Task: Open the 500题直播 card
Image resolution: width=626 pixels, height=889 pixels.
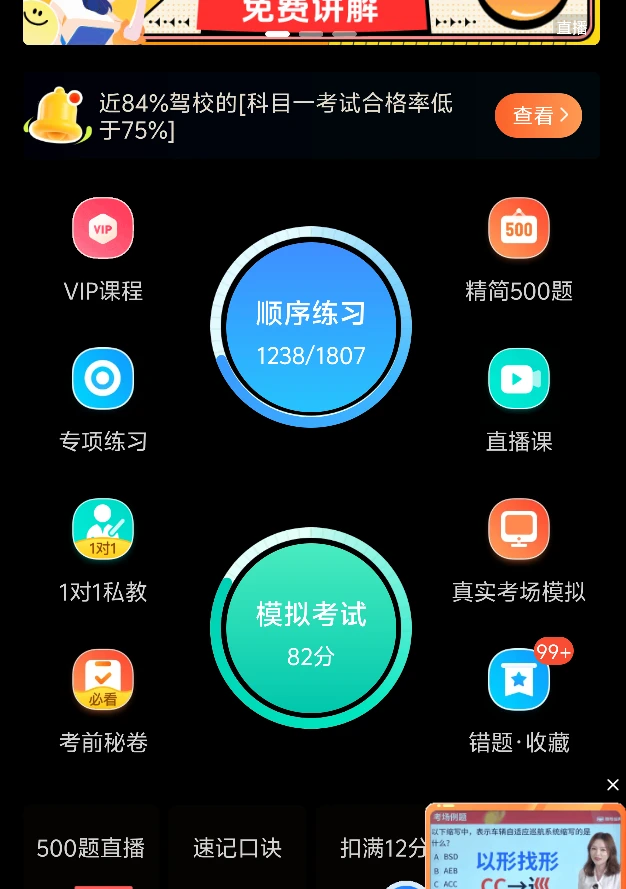Action: pyautogui.click(x=91, y=848)
